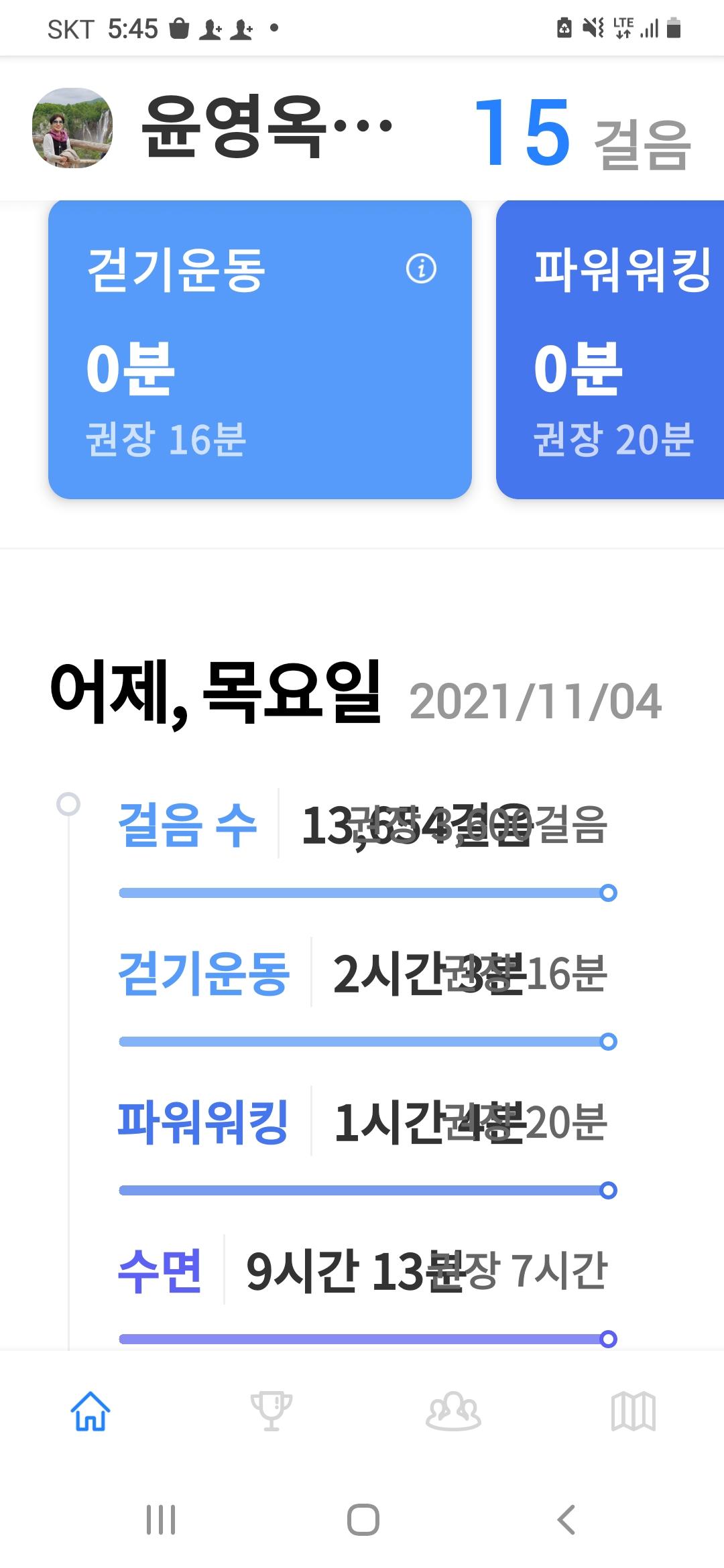The image size is (724, 1568).
Task: Switch to the trophy challenges tab
Action: 271,1411
